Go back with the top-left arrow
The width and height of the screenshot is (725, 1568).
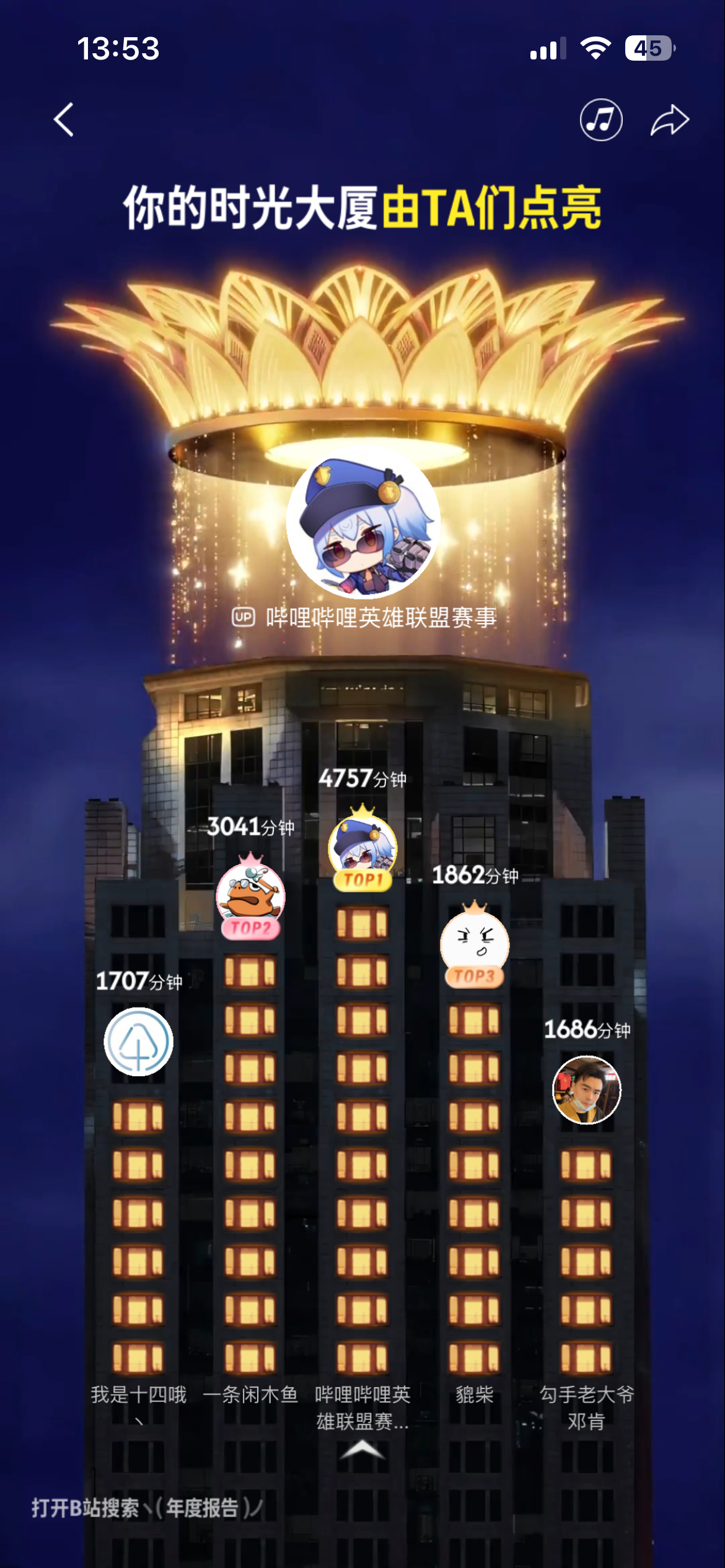click(64, 120)
